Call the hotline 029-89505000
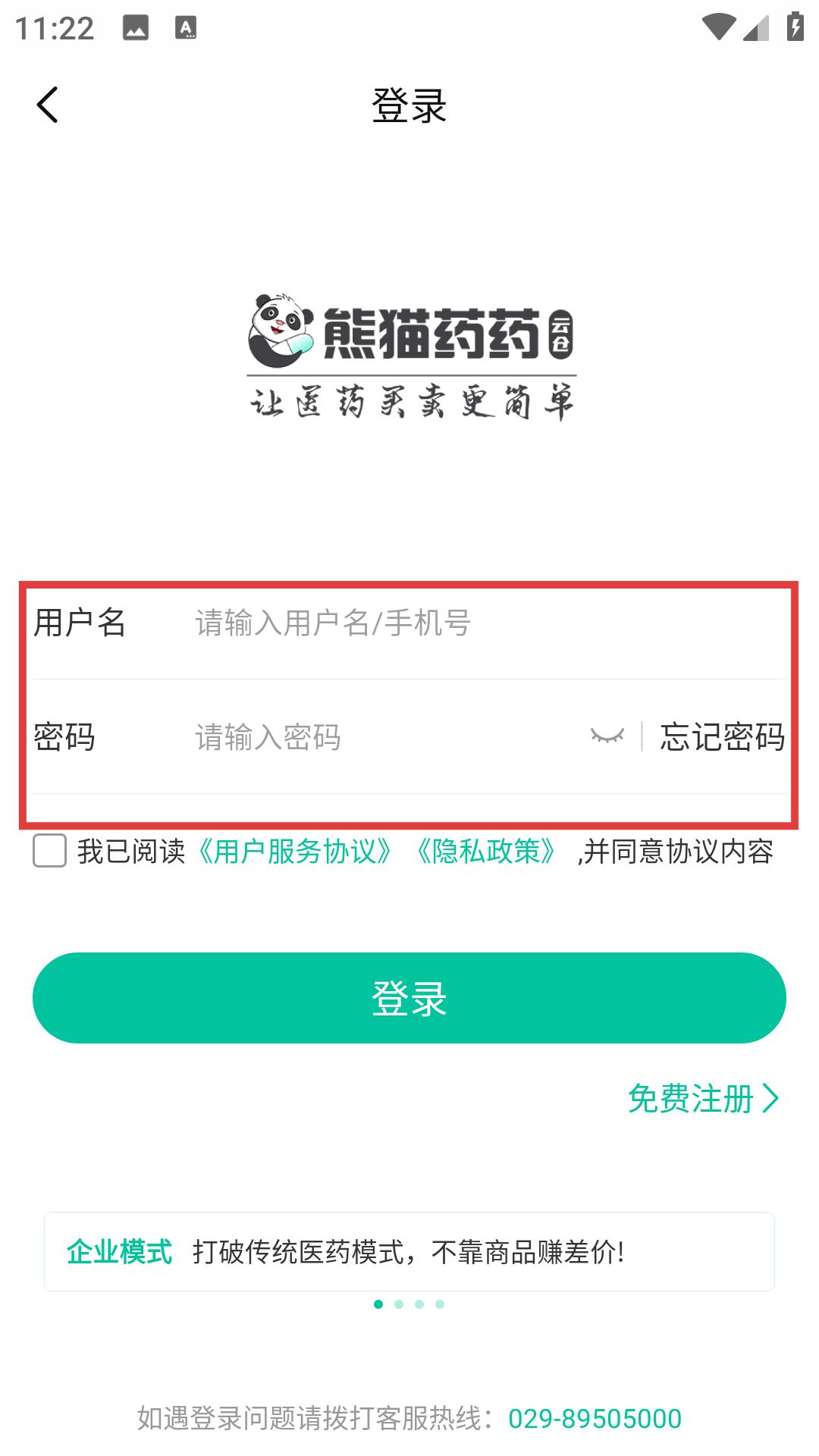The width and height of the screenshot is (819, 1456). (595, 1418)
